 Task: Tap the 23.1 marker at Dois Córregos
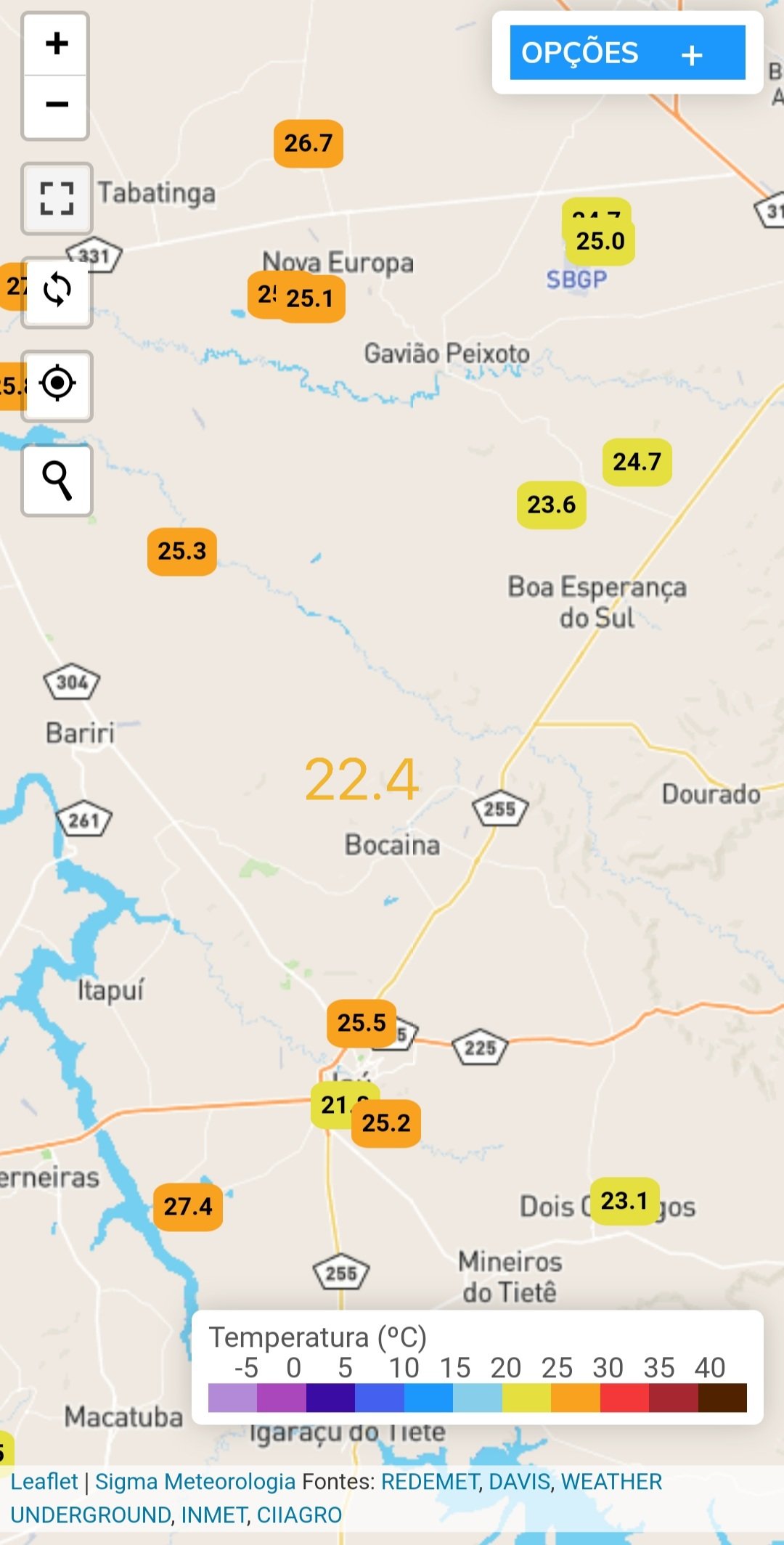(625, 1201)
